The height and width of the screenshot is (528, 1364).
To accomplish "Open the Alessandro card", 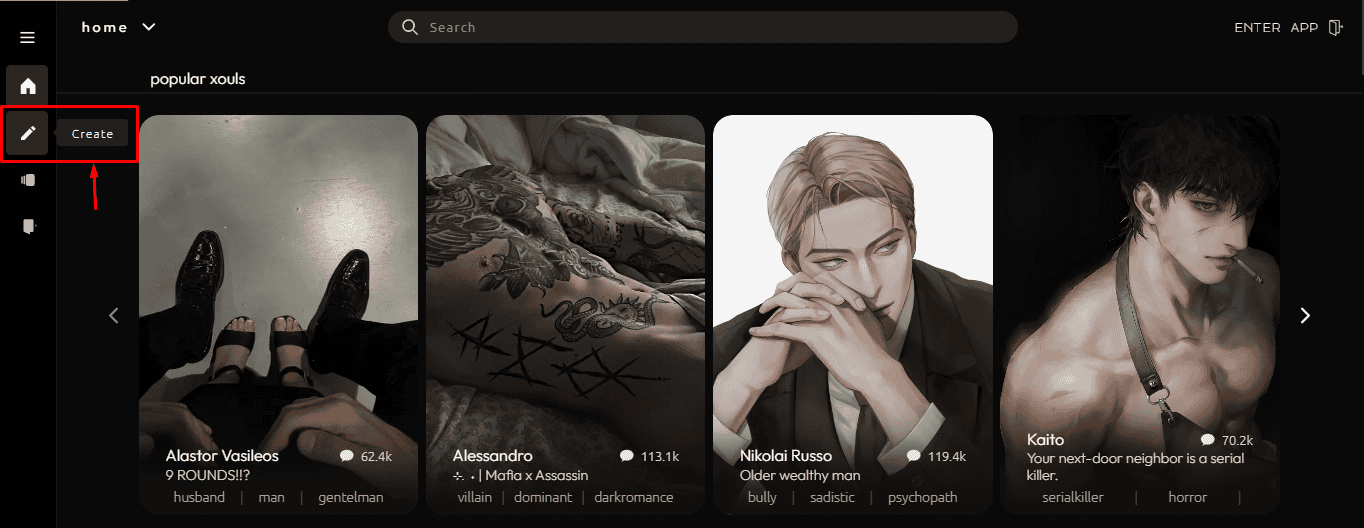I will [565, 300].
